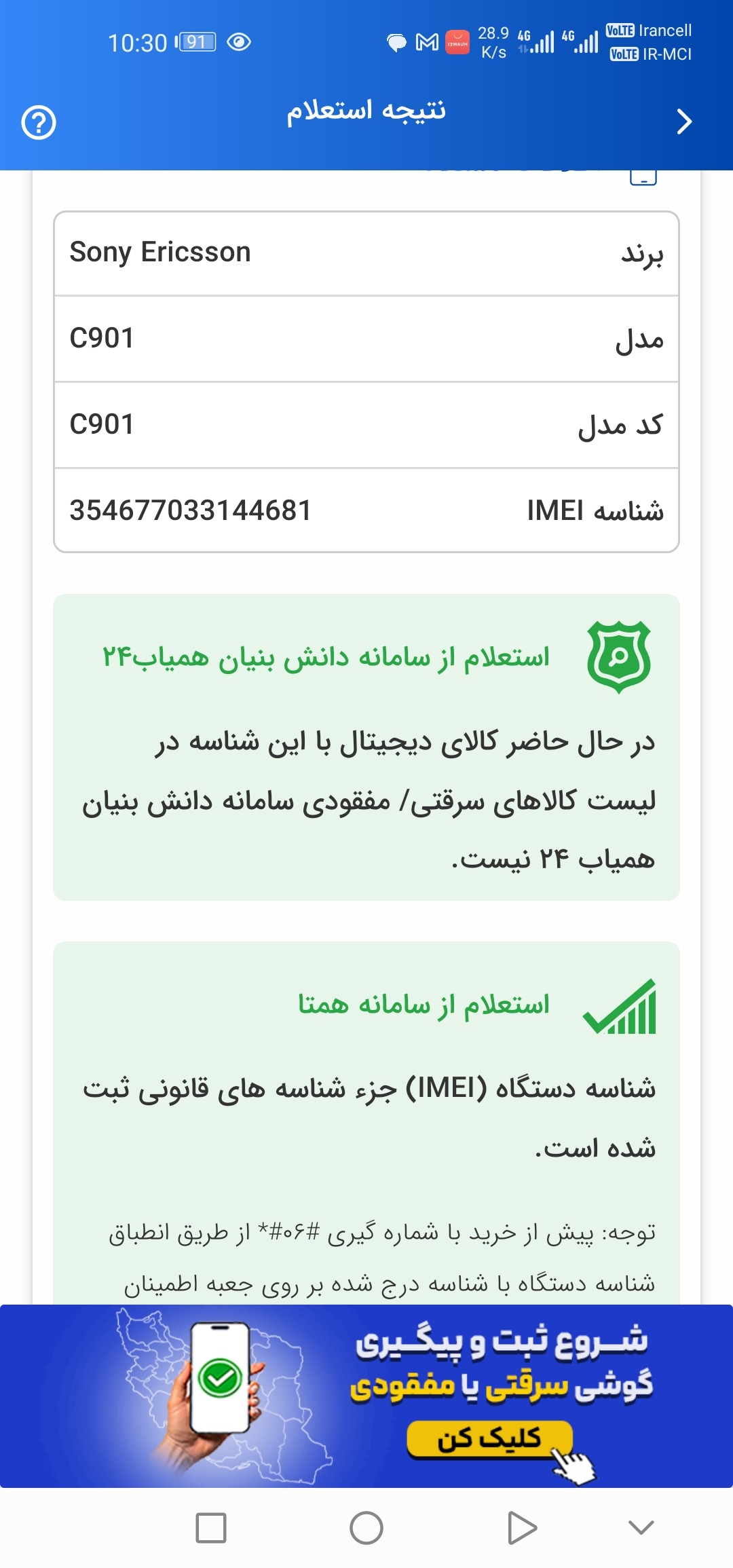This screenshot has height=1568, width=733.
Task: Tap the system home button
Action: (366, 1528)
